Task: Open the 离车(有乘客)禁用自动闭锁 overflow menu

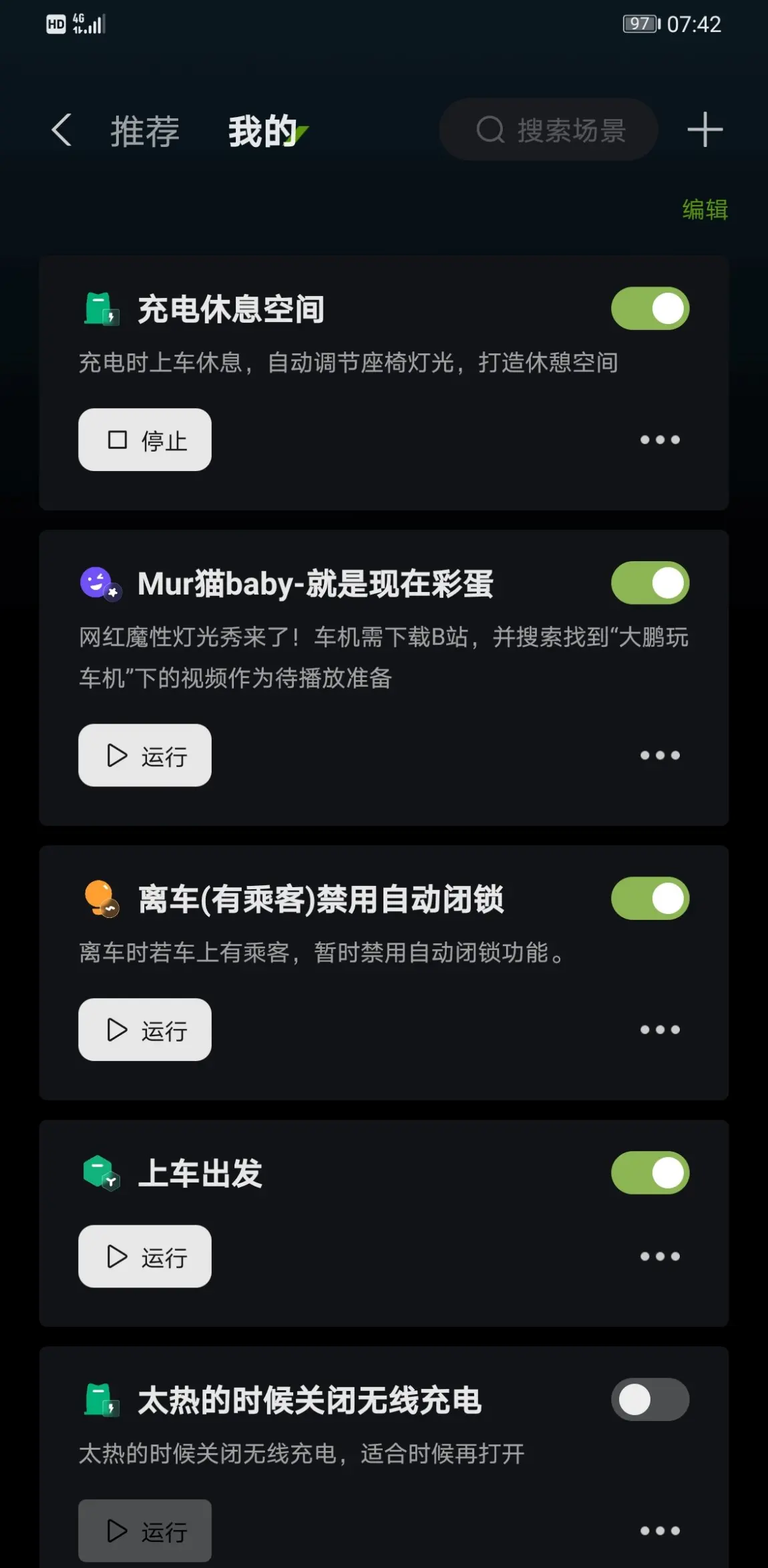Action: click(660, 1030)
